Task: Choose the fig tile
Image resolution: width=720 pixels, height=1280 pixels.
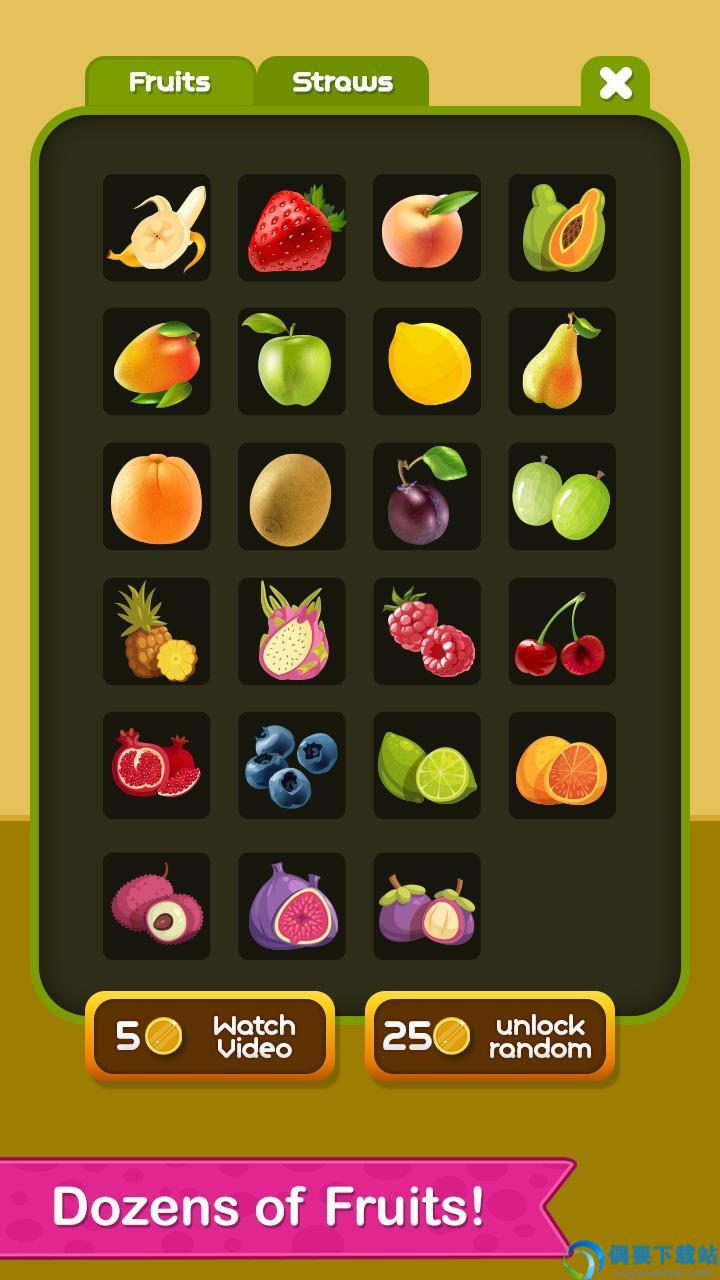Action: (x=292, y=907)
